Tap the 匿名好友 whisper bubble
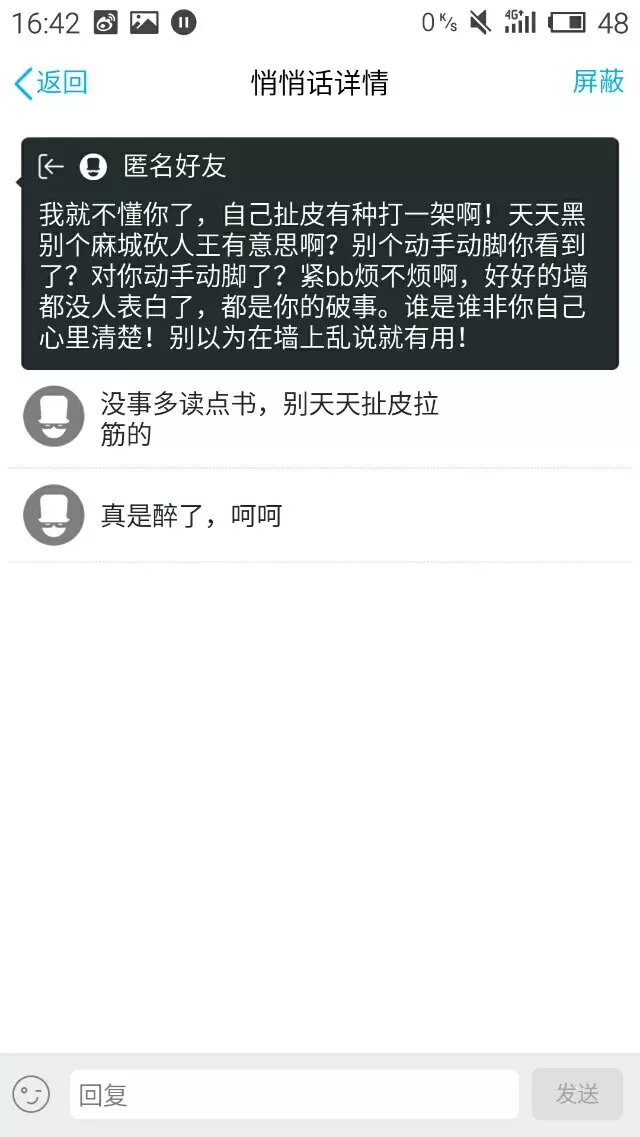This screenshot has height=1137, width=640. 320,255
